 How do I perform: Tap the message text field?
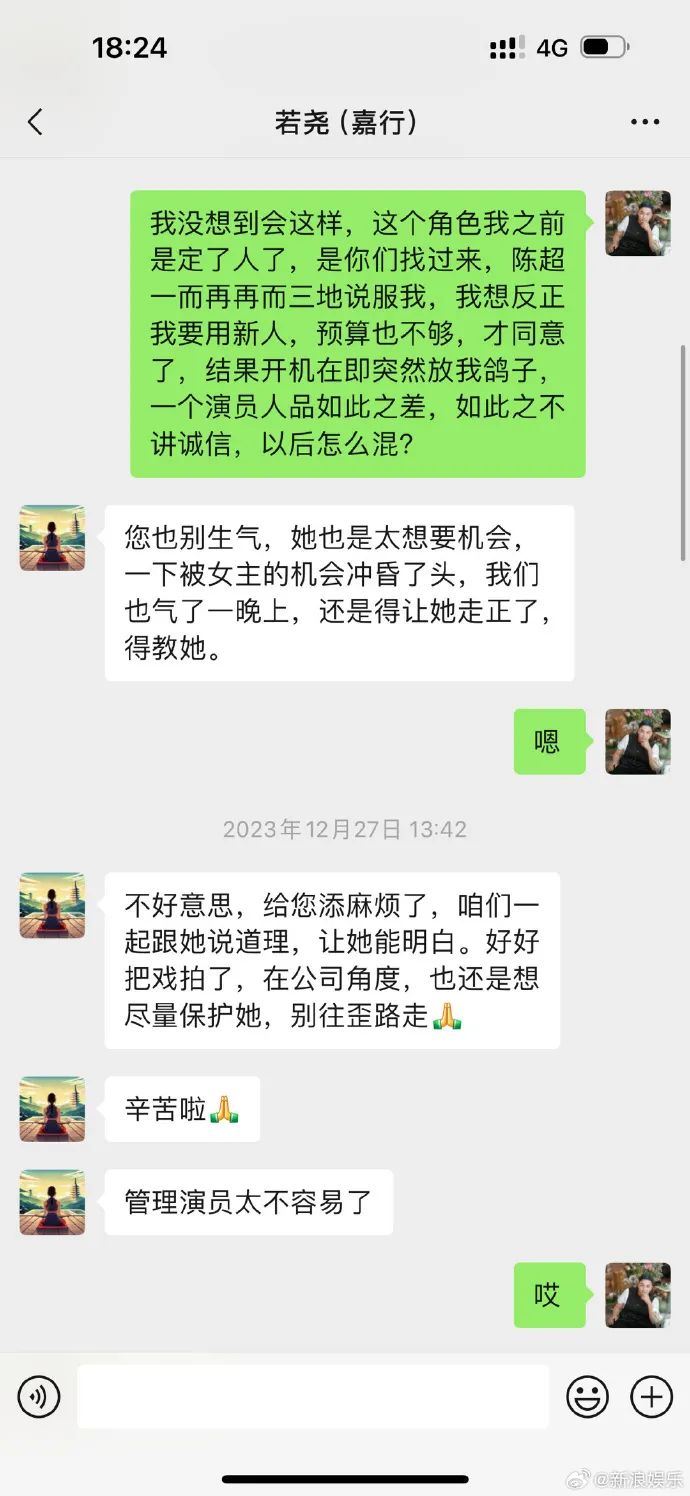[x=313, y=1396]
